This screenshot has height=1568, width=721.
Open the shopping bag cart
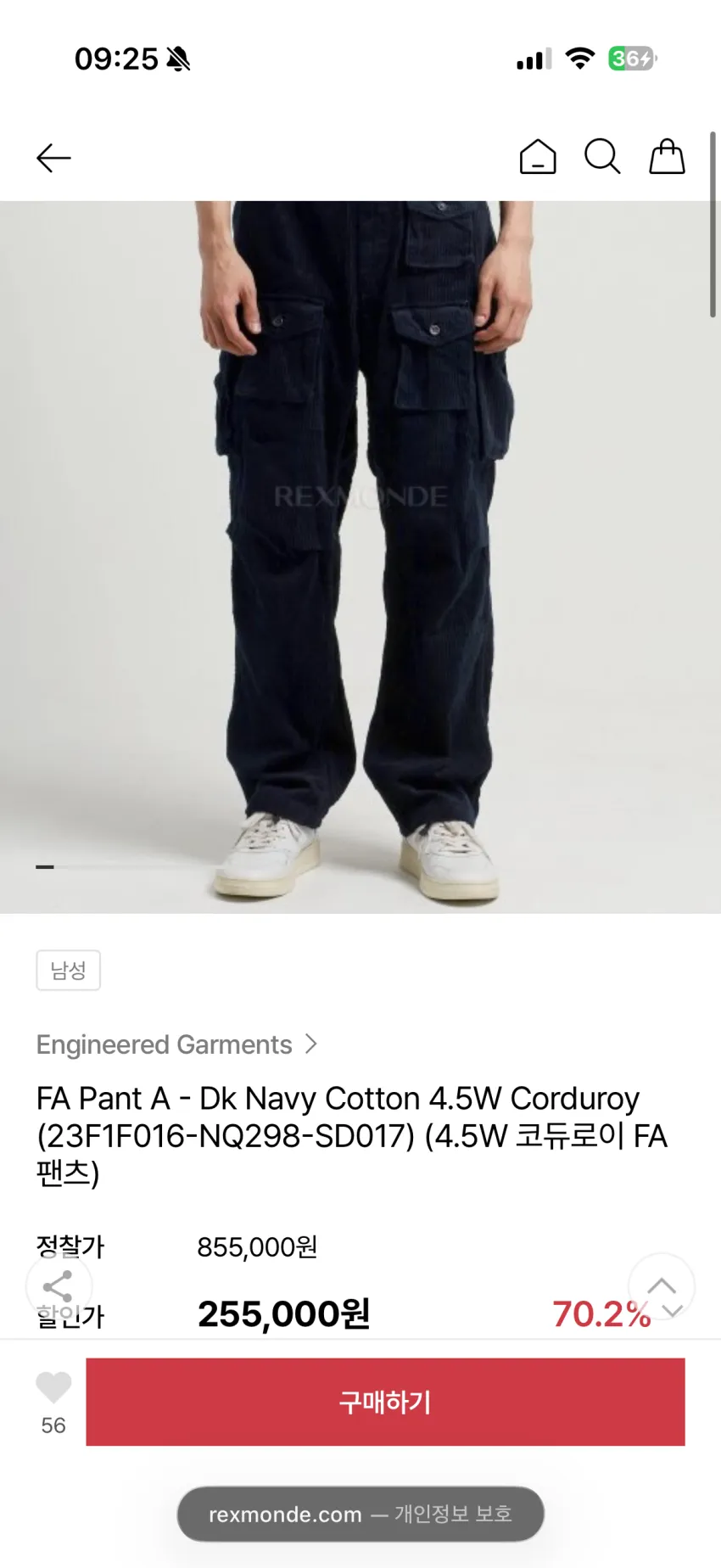pyautogui.click(x=667, y=157)
